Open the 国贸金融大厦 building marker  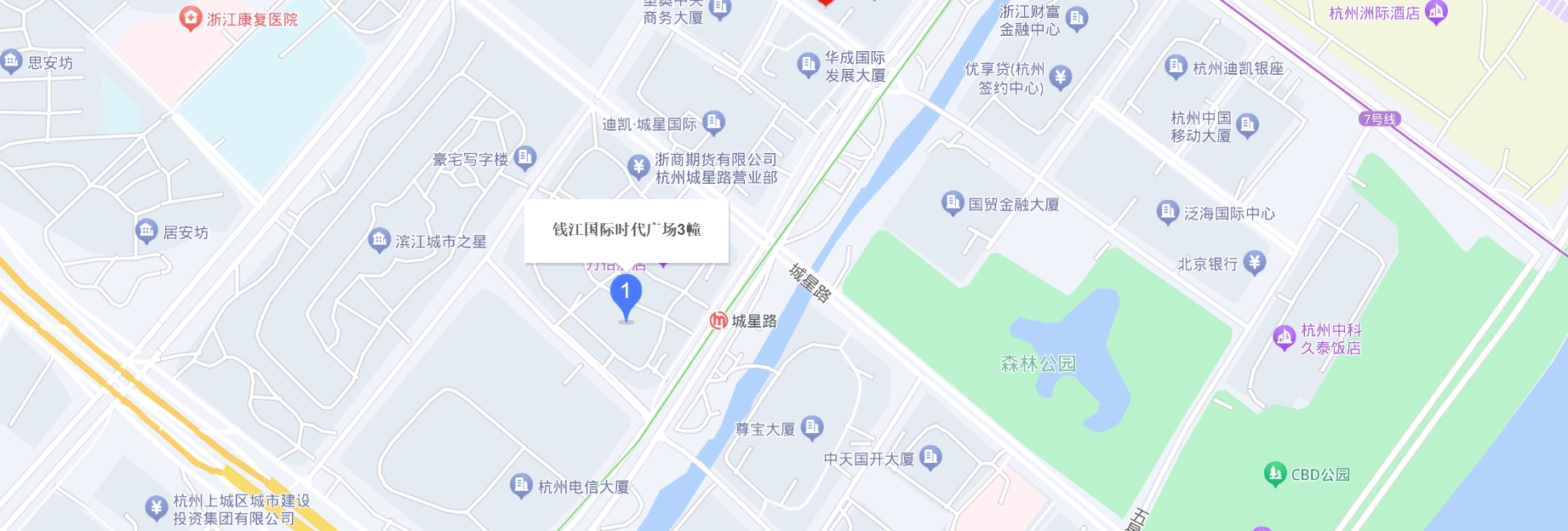point(952,203)
